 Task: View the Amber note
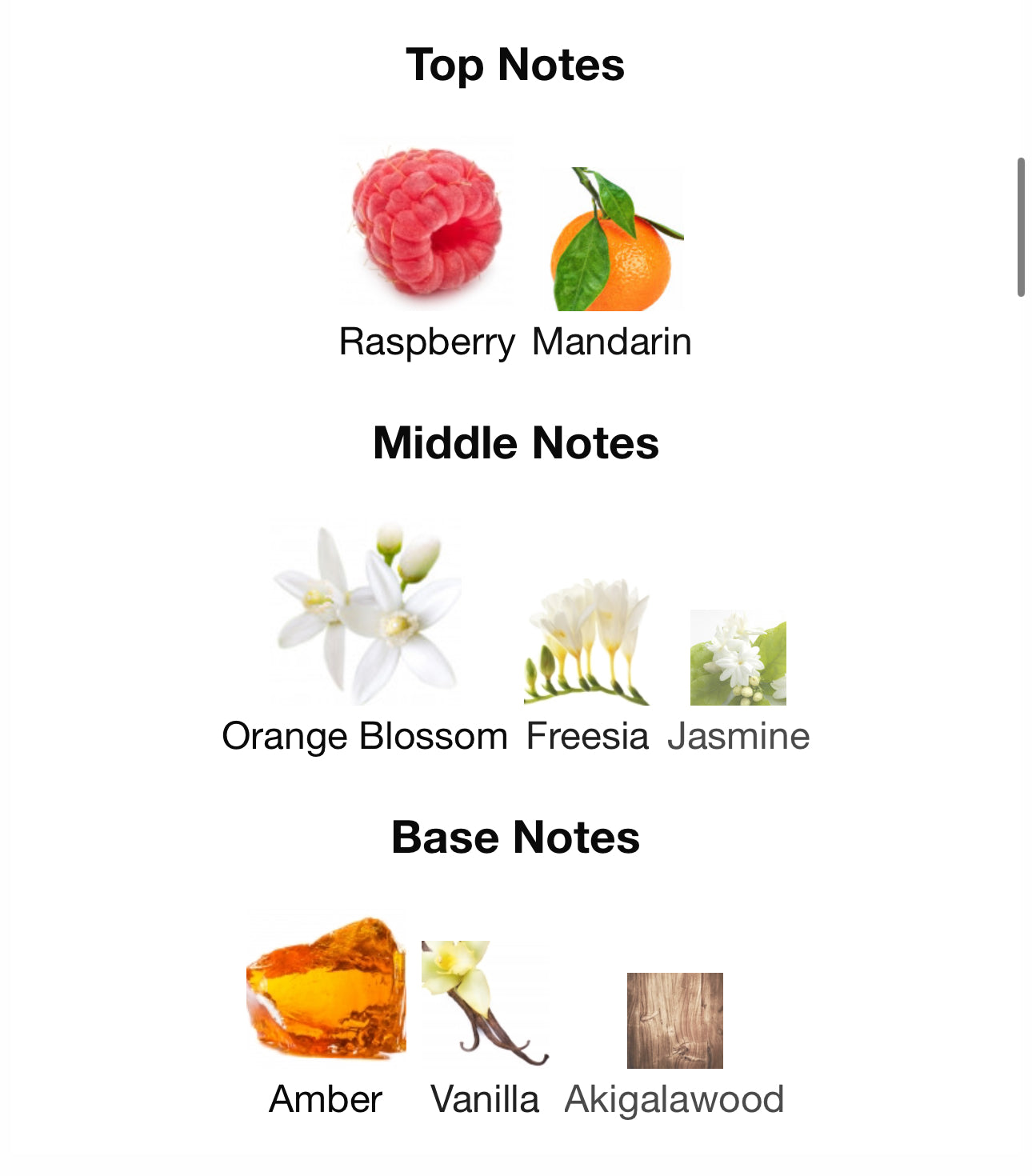326,988
